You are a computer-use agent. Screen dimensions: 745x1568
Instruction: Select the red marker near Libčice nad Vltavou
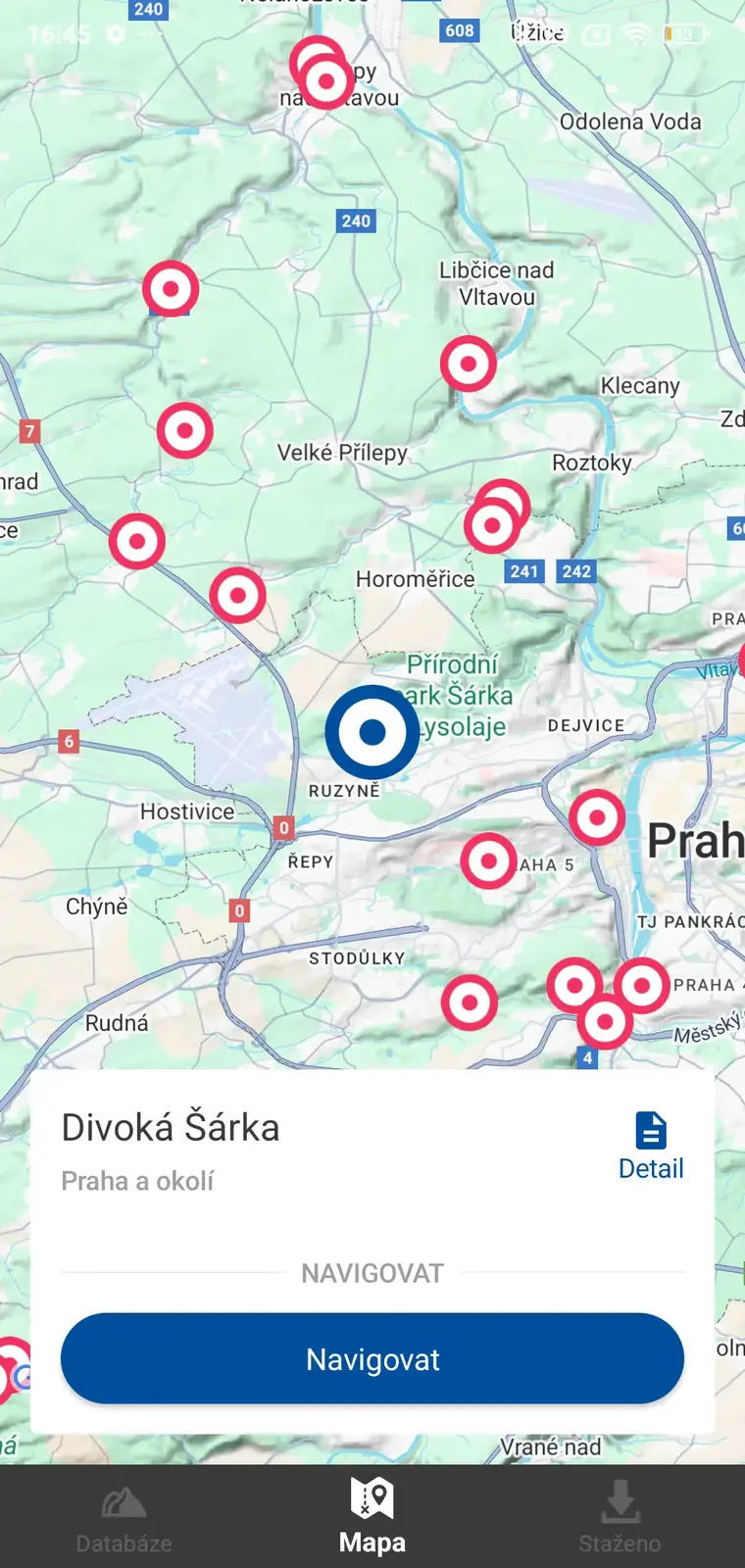(468, 365)
